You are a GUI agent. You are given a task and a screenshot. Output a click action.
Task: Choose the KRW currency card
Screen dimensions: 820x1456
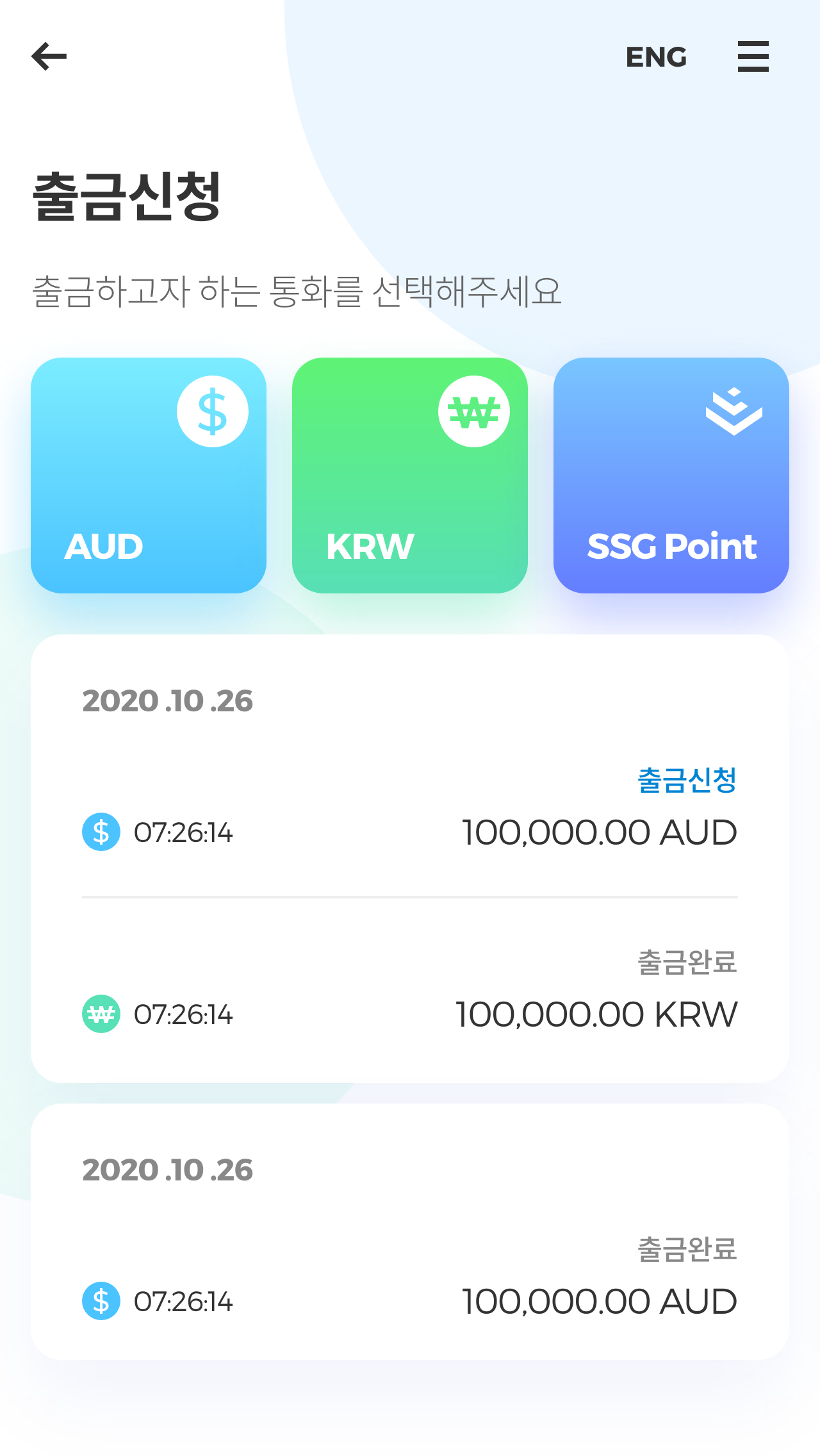click(x=410, y=476)
